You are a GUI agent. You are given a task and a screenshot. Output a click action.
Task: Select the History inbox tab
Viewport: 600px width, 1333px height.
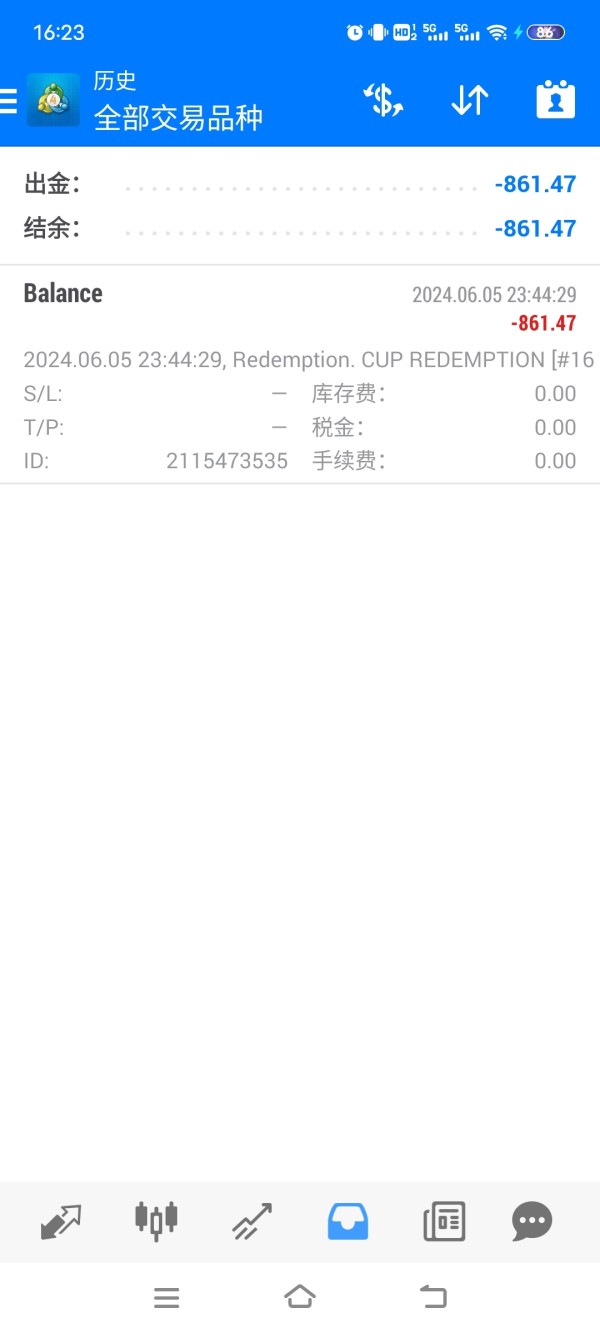[348, 1221]
